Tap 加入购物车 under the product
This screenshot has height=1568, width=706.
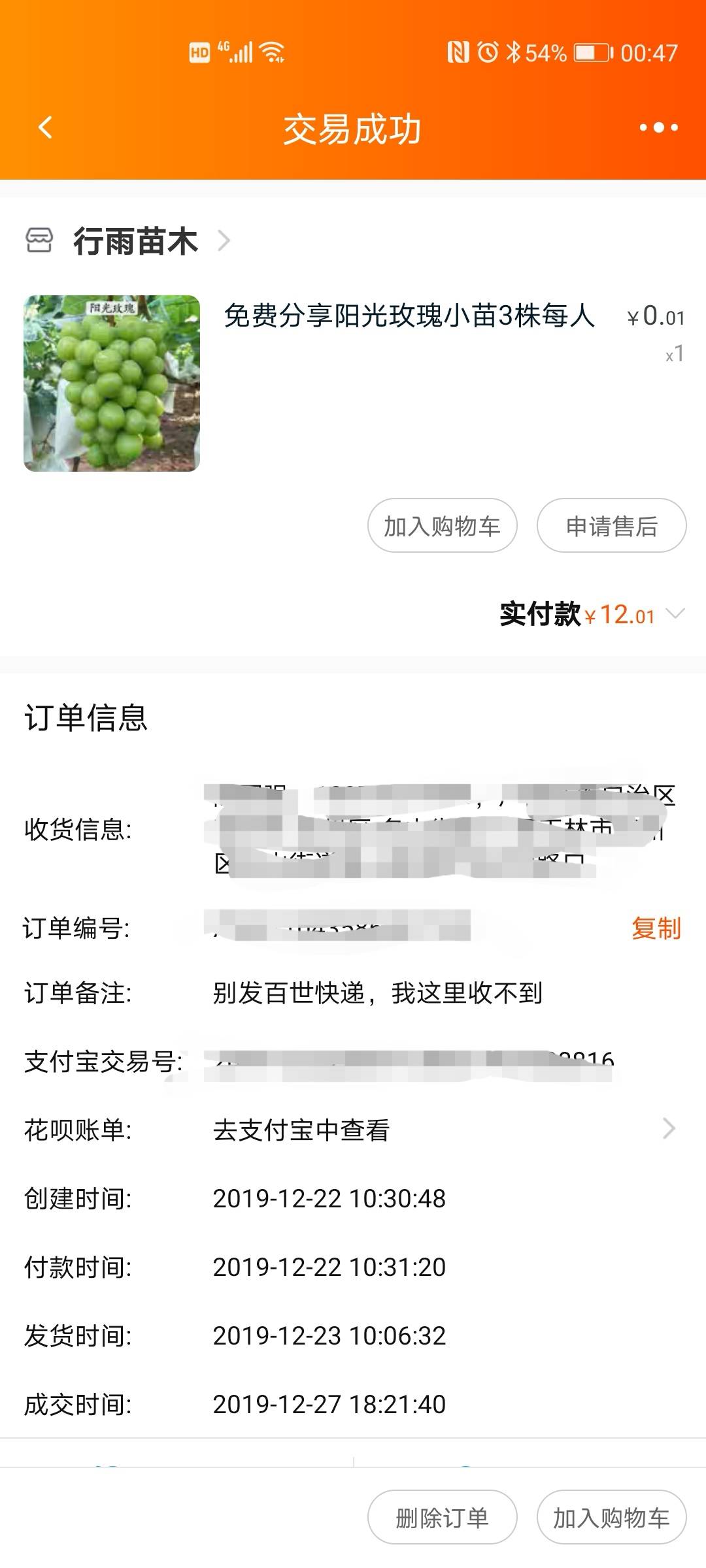pos(442,526)
